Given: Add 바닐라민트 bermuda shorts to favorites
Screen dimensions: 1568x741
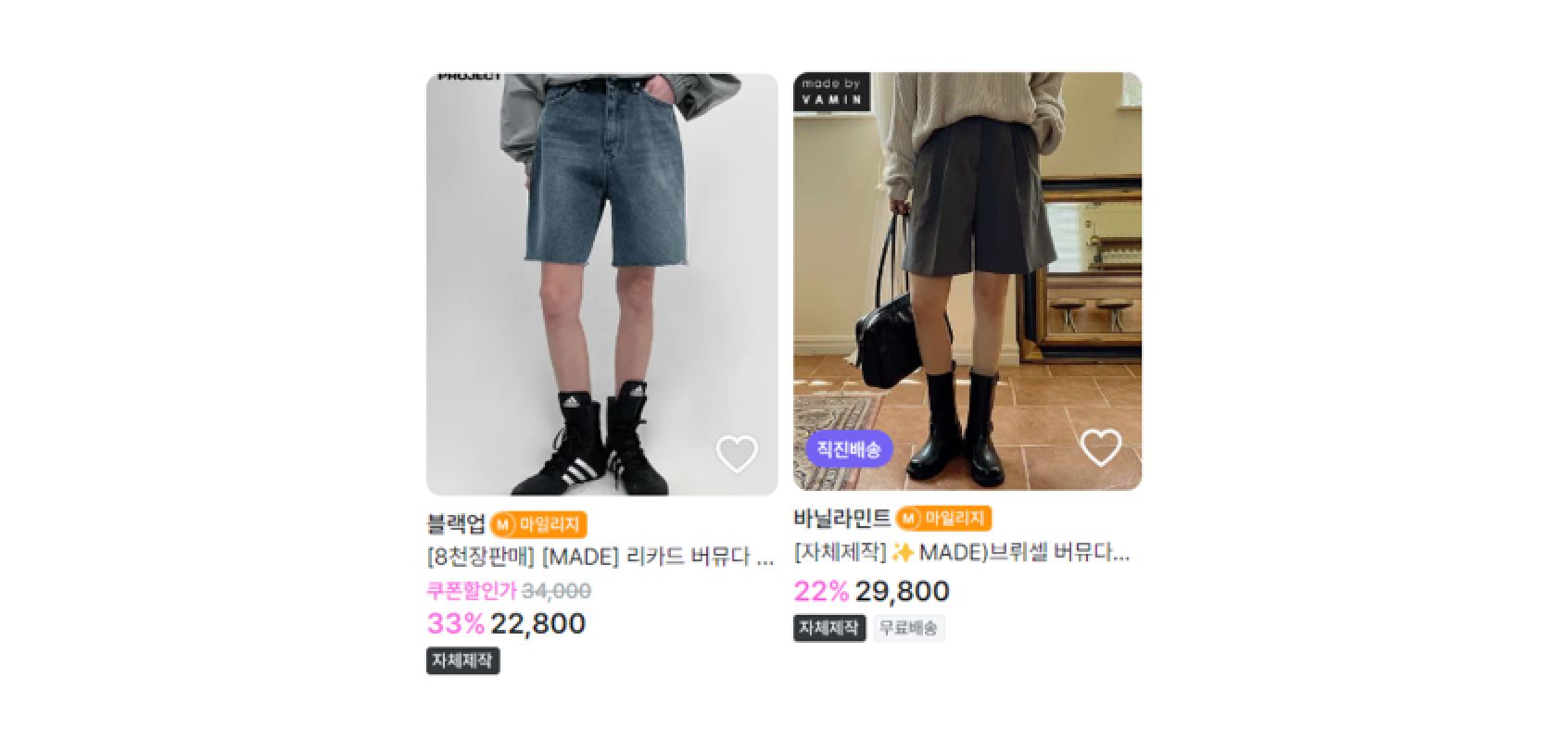Looking at the screenshot, I should [1100, 448].
